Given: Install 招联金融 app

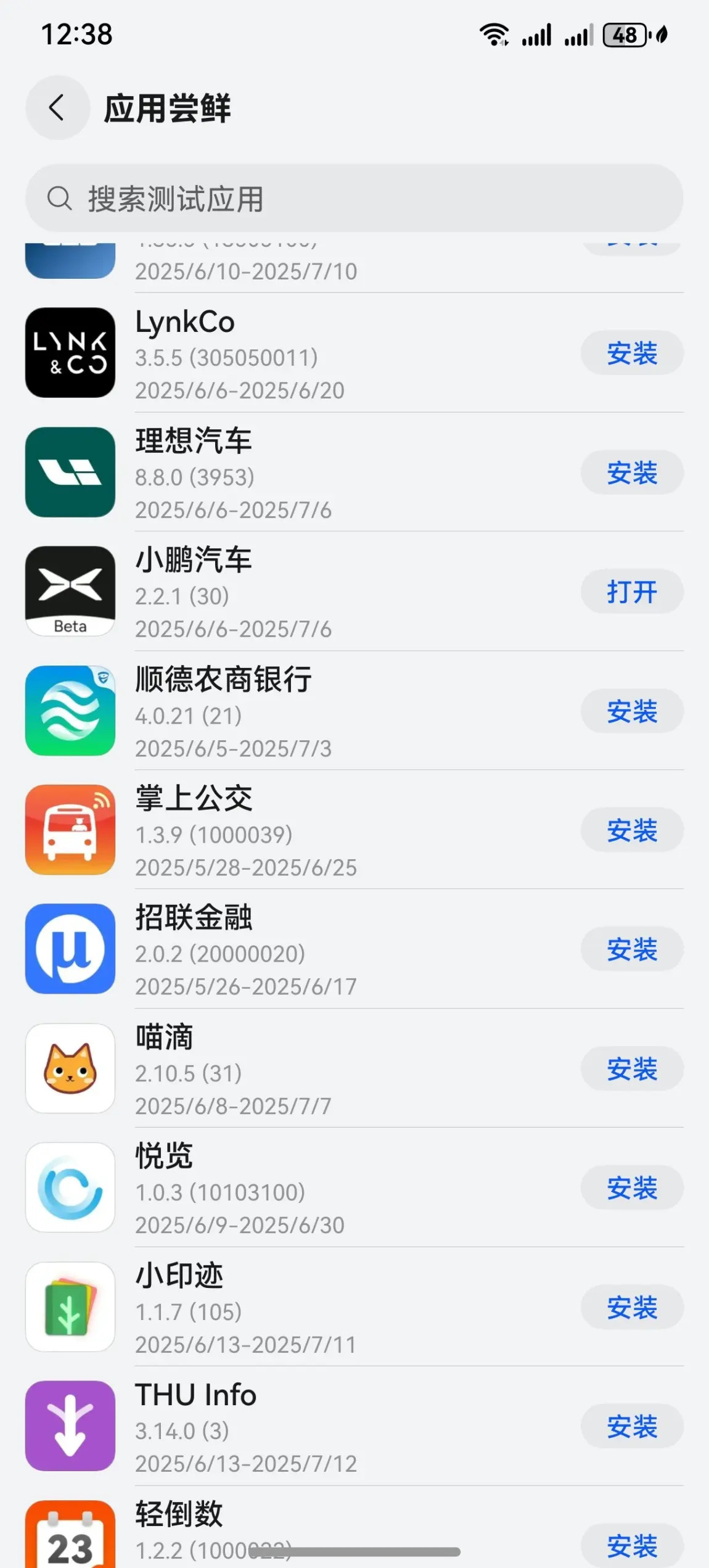Looking at the screenshot, I should (x=631, y=949).
